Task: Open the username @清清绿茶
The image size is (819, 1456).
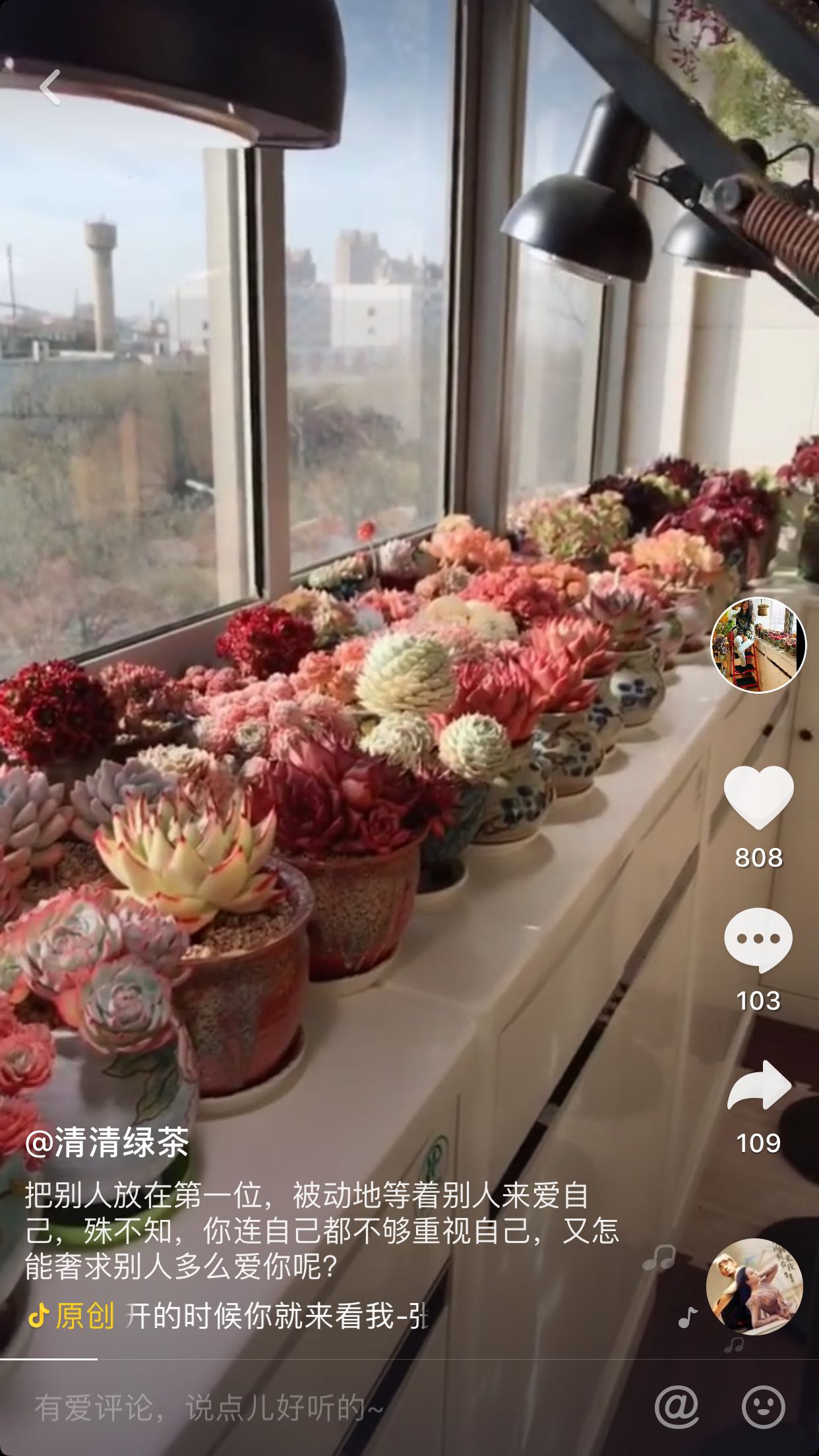Action: 107,1141
